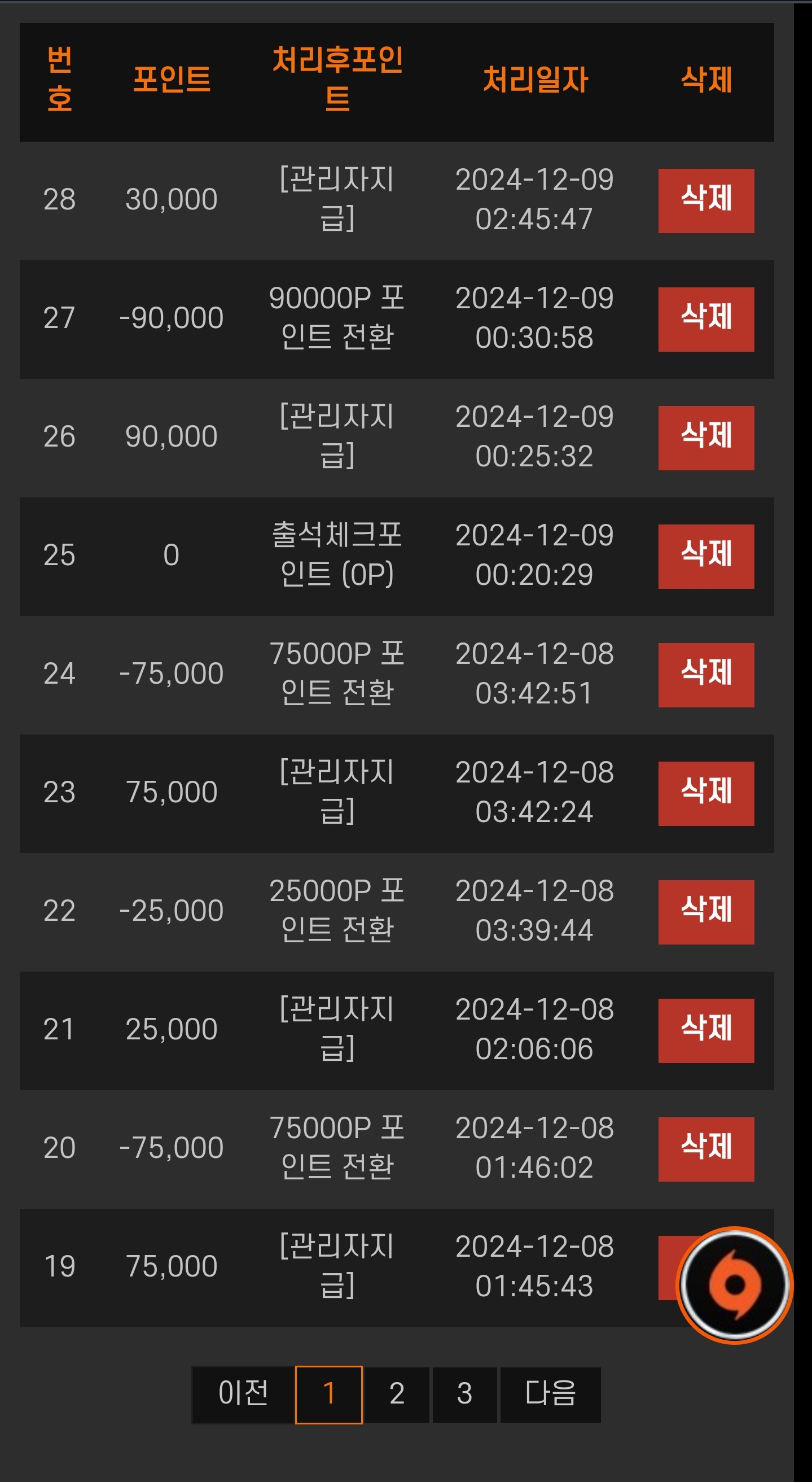Delete entry number 20
The width and height of the screenshot is (812, 1482).
pyautogui.click(x=705, y=1149)
